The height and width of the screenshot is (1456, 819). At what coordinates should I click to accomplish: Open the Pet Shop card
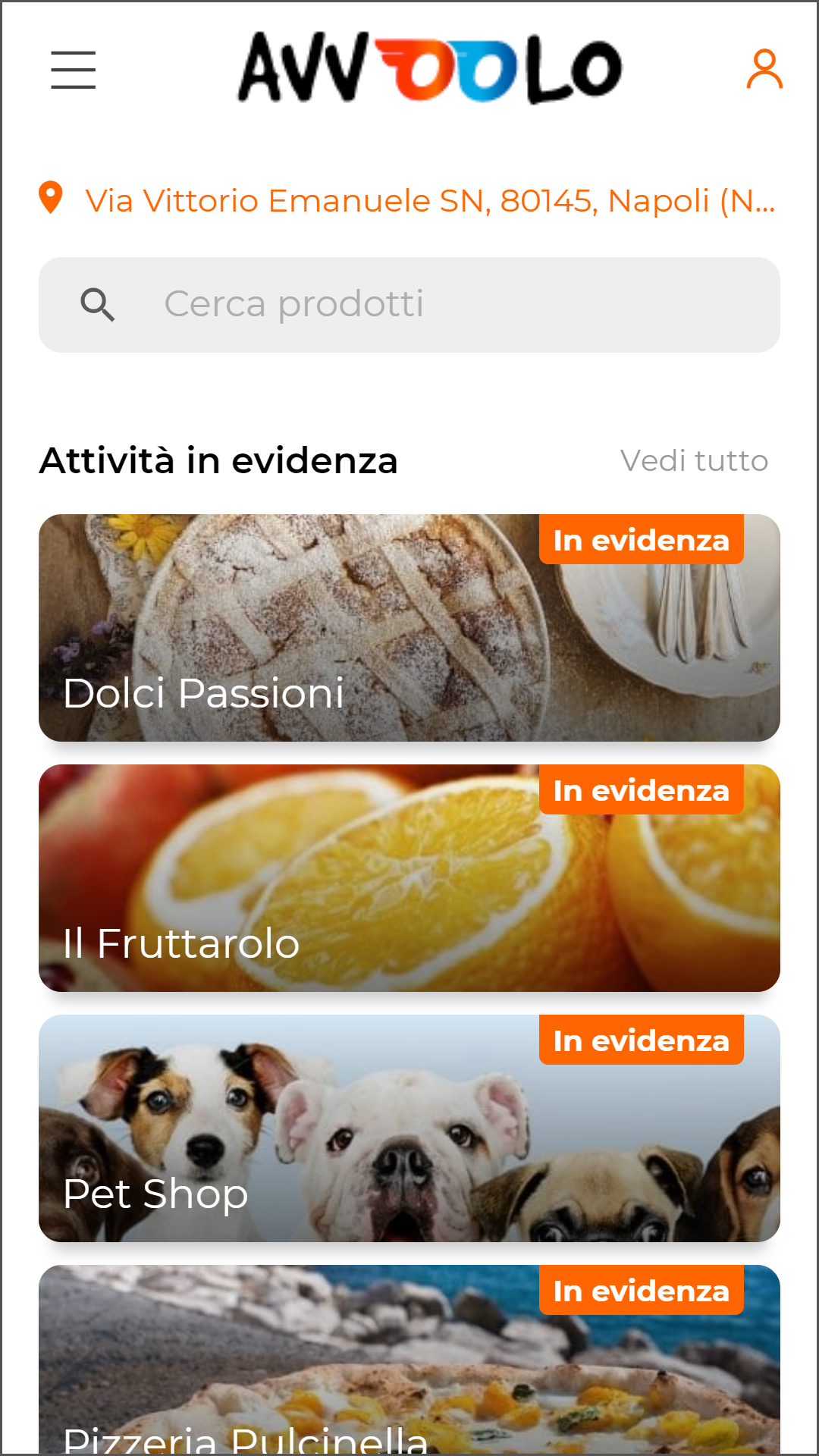point(409,1128)
